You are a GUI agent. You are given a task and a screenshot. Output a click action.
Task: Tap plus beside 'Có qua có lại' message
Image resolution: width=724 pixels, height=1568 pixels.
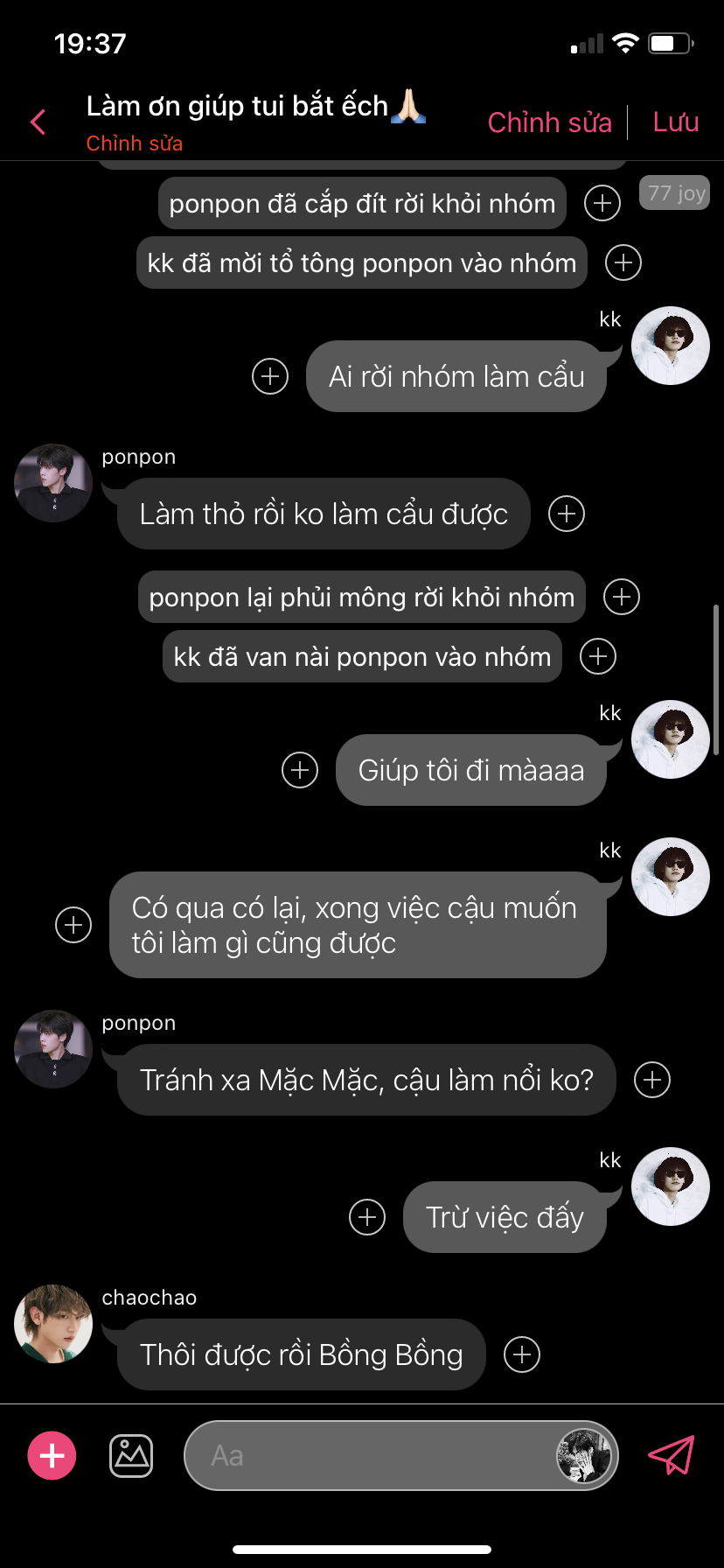click(73, 925)
